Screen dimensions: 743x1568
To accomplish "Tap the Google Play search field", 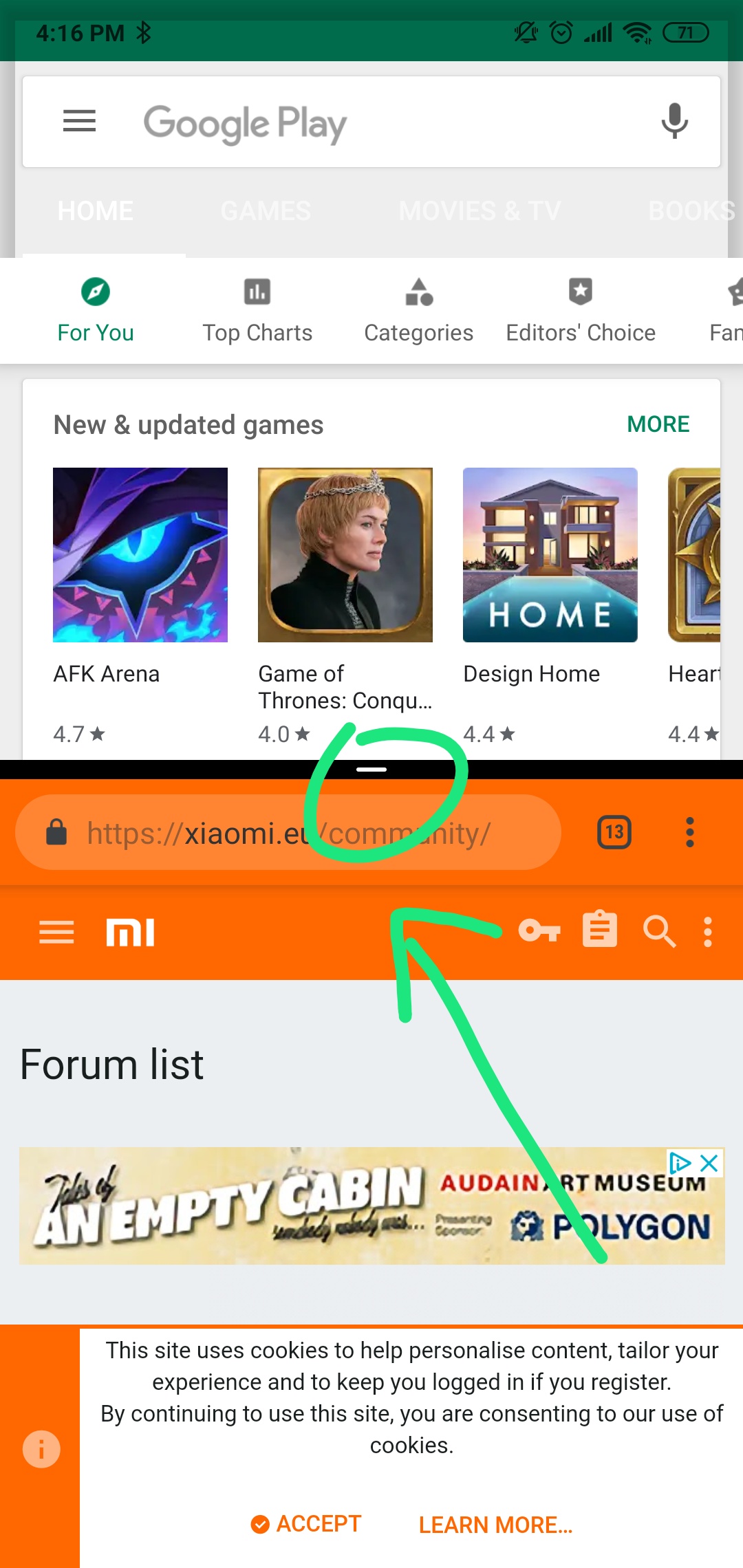I will pos(385,122).
